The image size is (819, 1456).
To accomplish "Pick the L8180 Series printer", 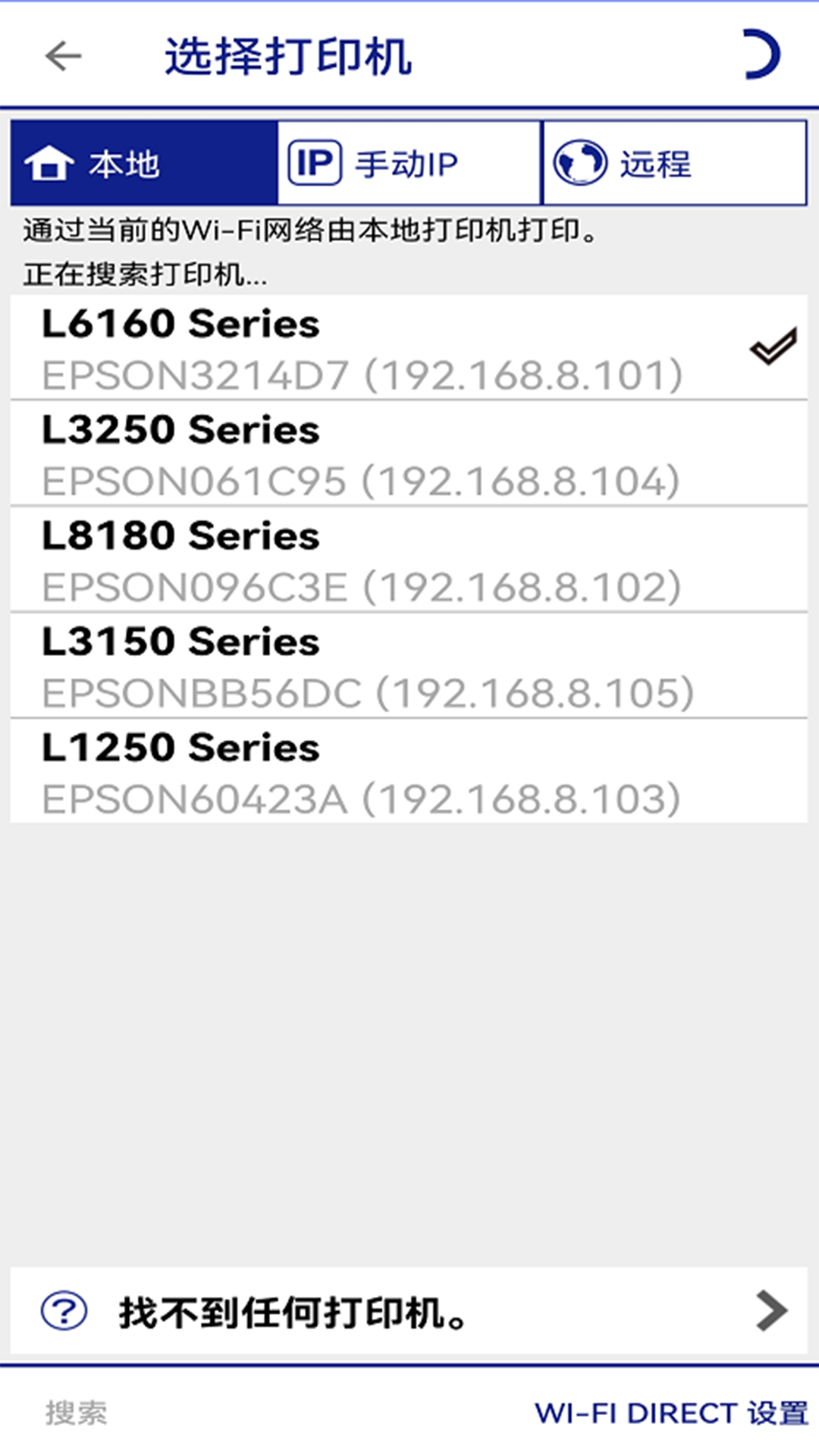I will (408, 560).
